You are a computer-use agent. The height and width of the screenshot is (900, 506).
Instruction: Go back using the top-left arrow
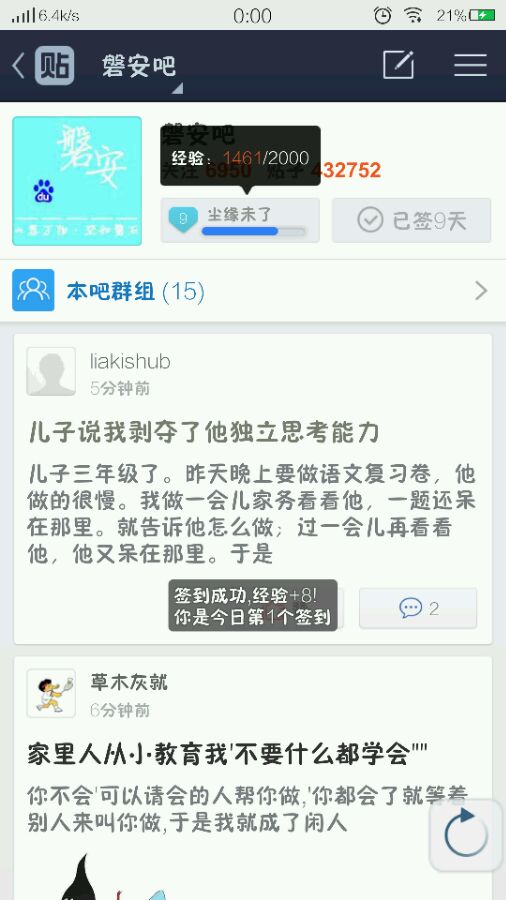[19, 65]
